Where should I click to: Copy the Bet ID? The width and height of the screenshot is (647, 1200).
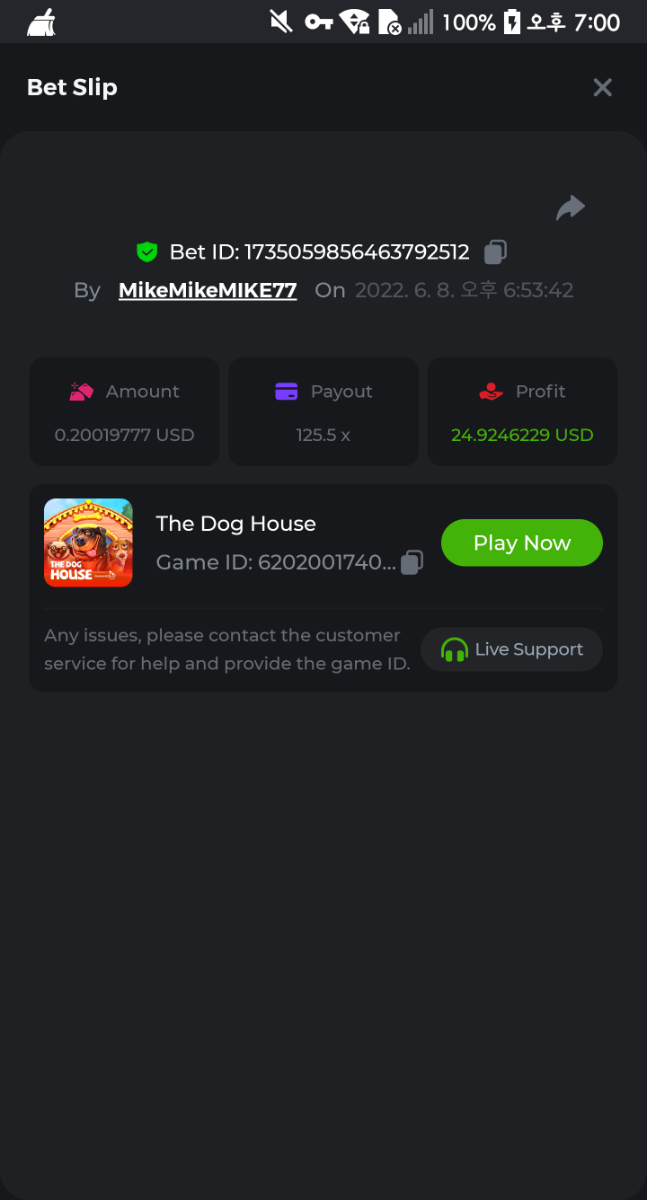tap(495, 252)
